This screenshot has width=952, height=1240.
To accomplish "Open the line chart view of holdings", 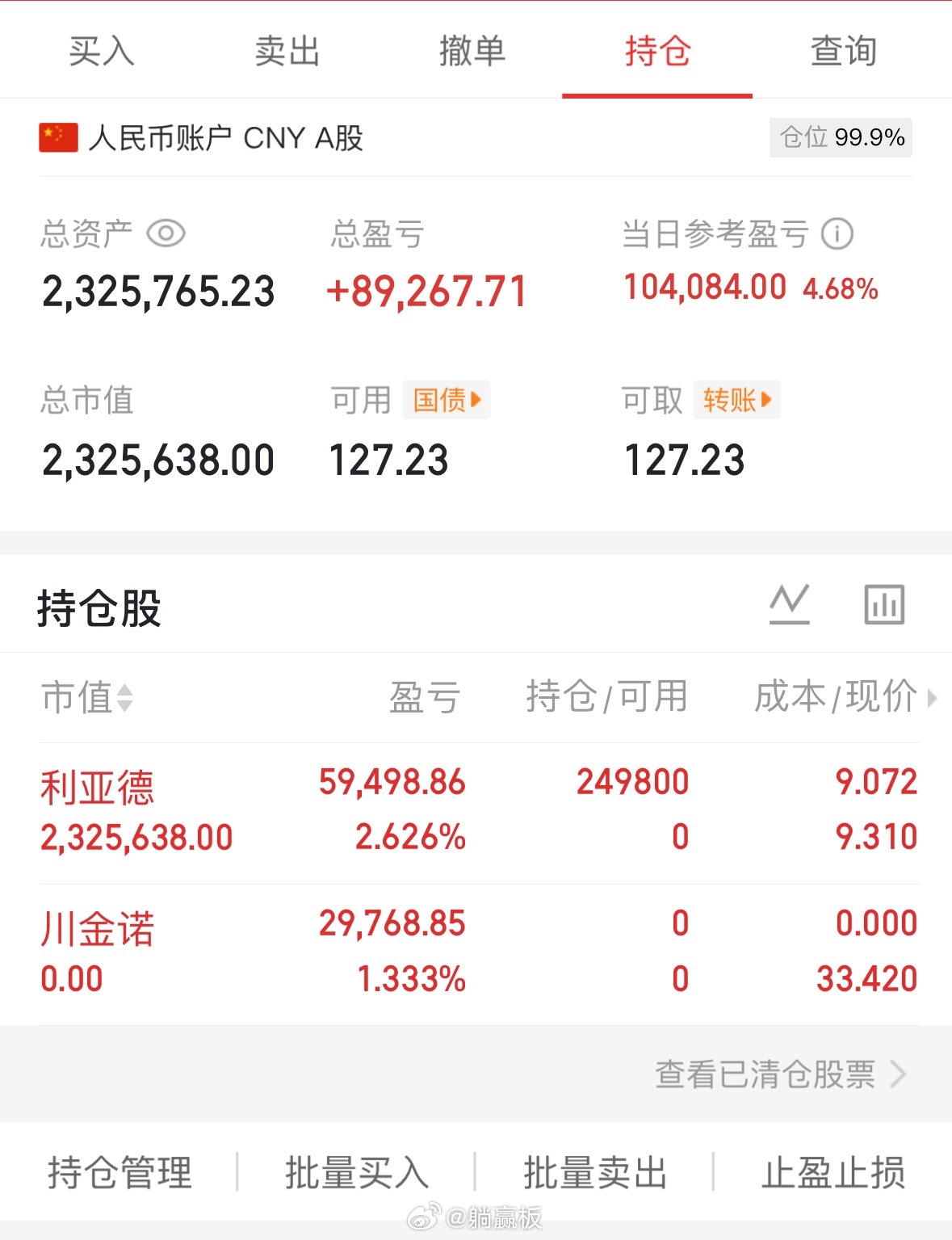I will click(x=790, y=605).
